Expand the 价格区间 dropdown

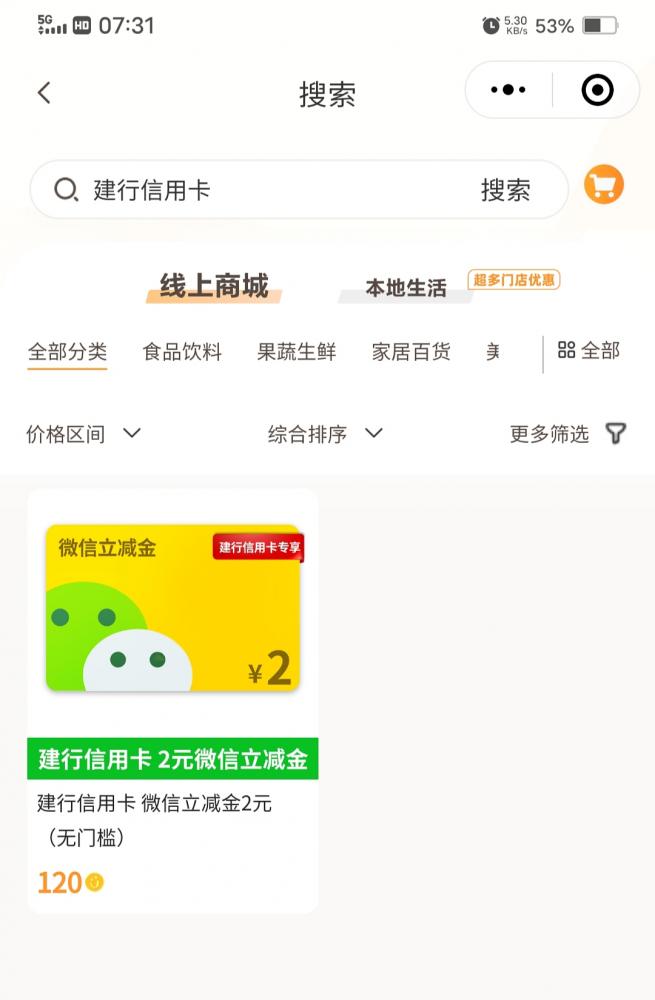click(x=83, y=434)
